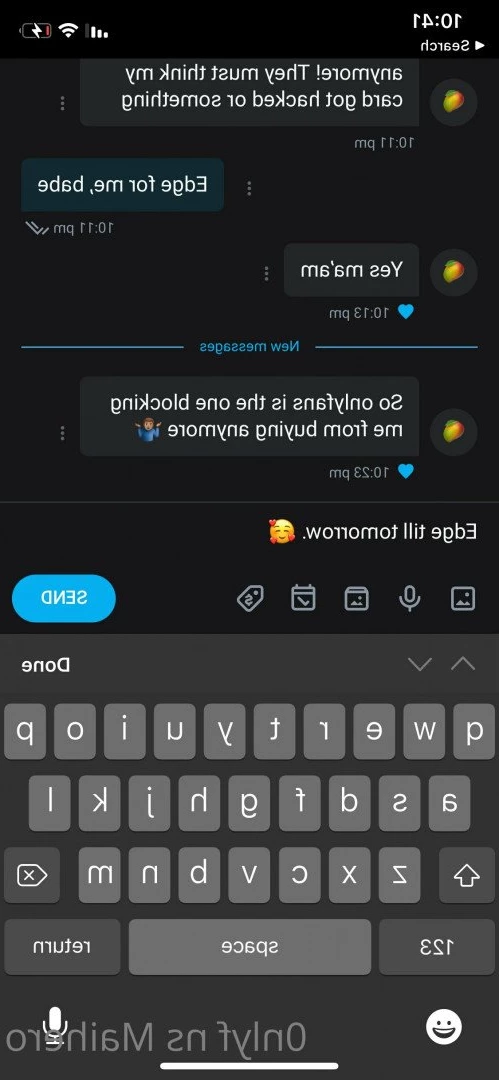Set a message price with the tag icon
The image size is (499, 1080).
point(250,598)
